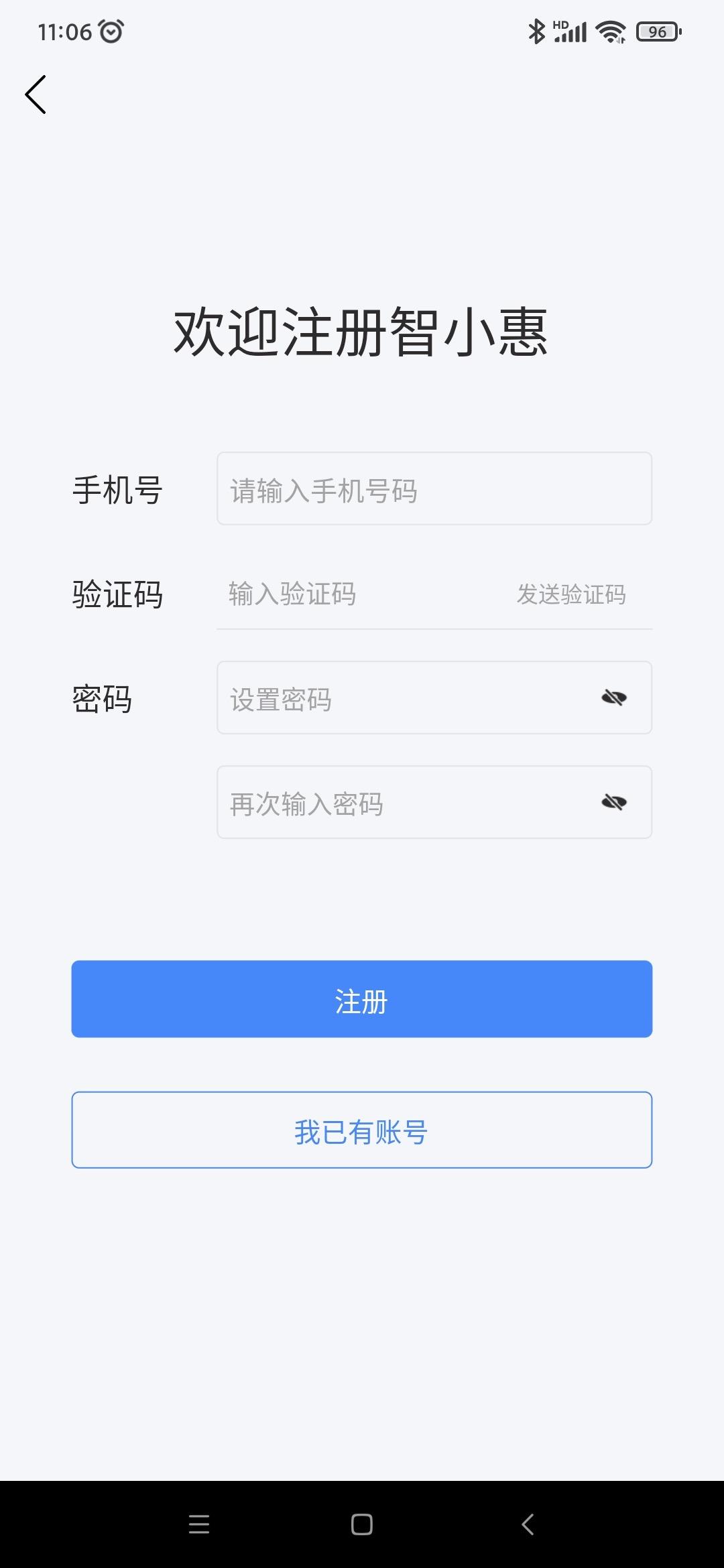Send the verification code (发送验证码)
The image size is (724, 1568).
click(571, 594)
